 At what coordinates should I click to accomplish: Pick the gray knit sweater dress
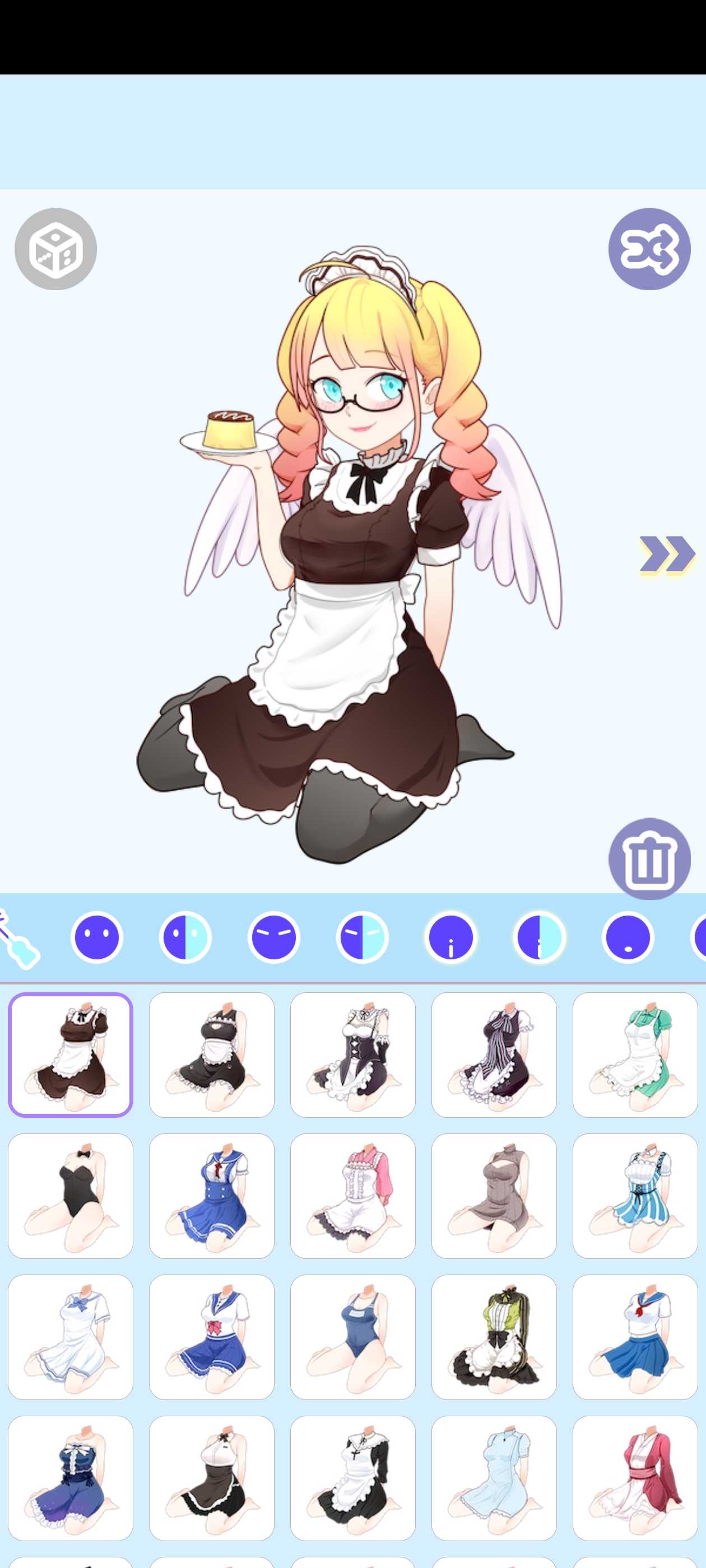pos(494,1196)
